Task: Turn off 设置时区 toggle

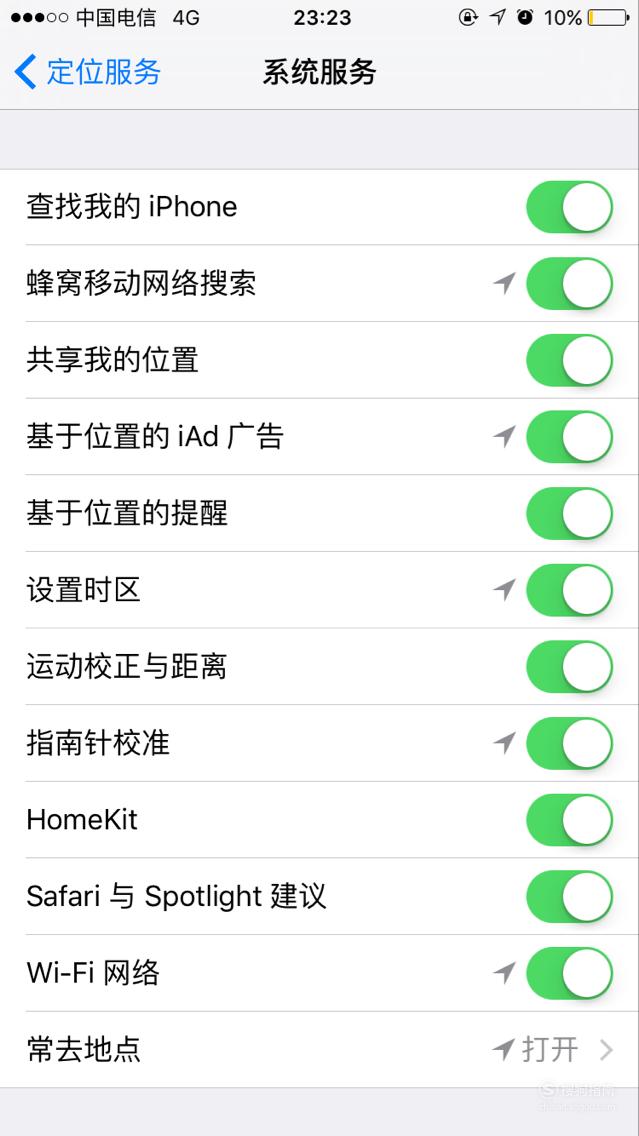Action: (x=569, y=590)
